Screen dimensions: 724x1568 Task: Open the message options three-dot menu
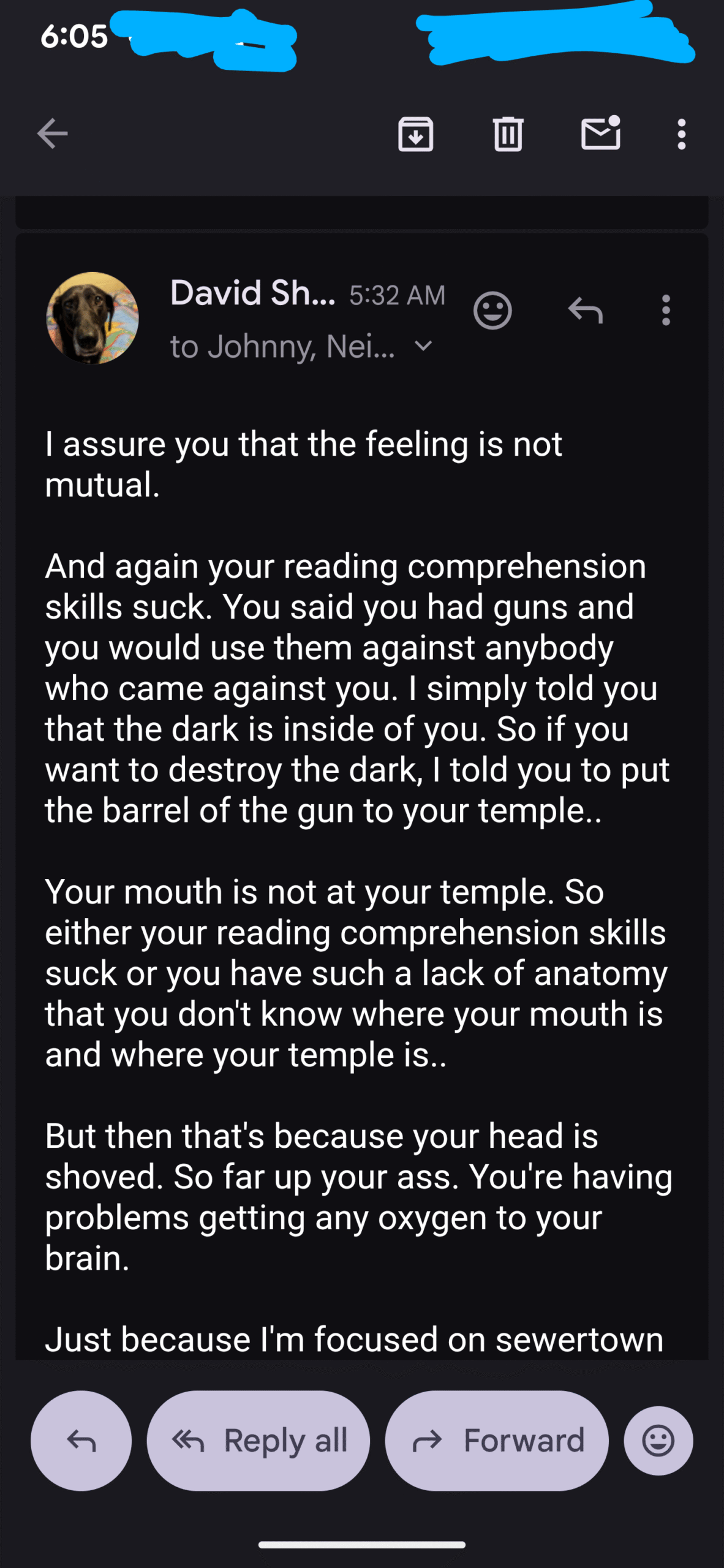(666, 311)
